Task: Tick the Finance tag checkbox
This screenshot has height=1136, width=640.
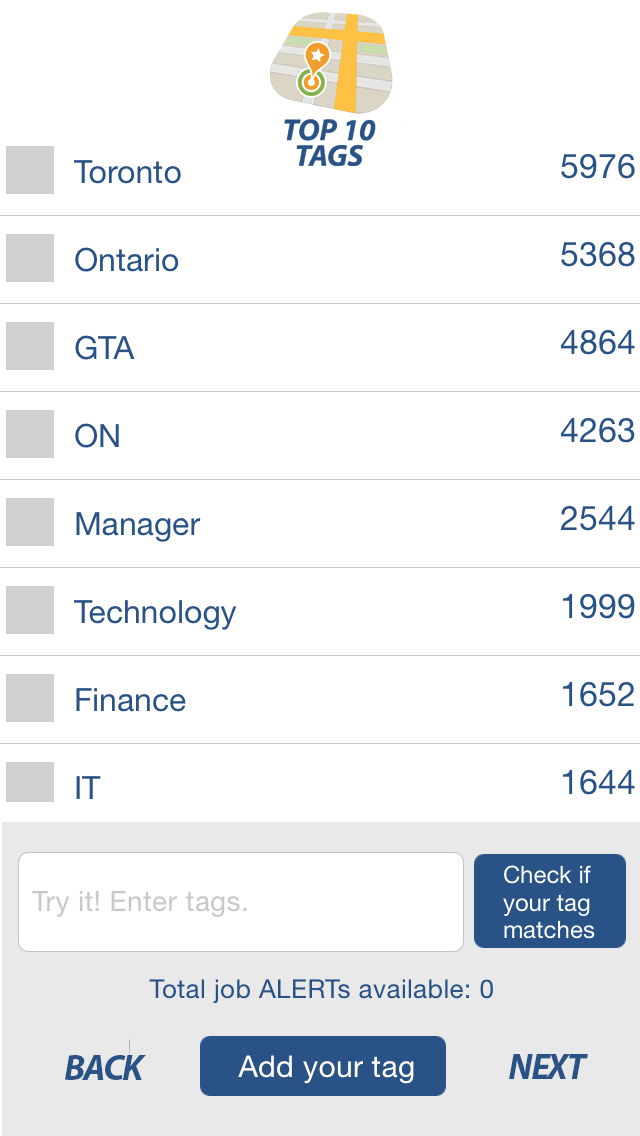Action: (30, 698)
